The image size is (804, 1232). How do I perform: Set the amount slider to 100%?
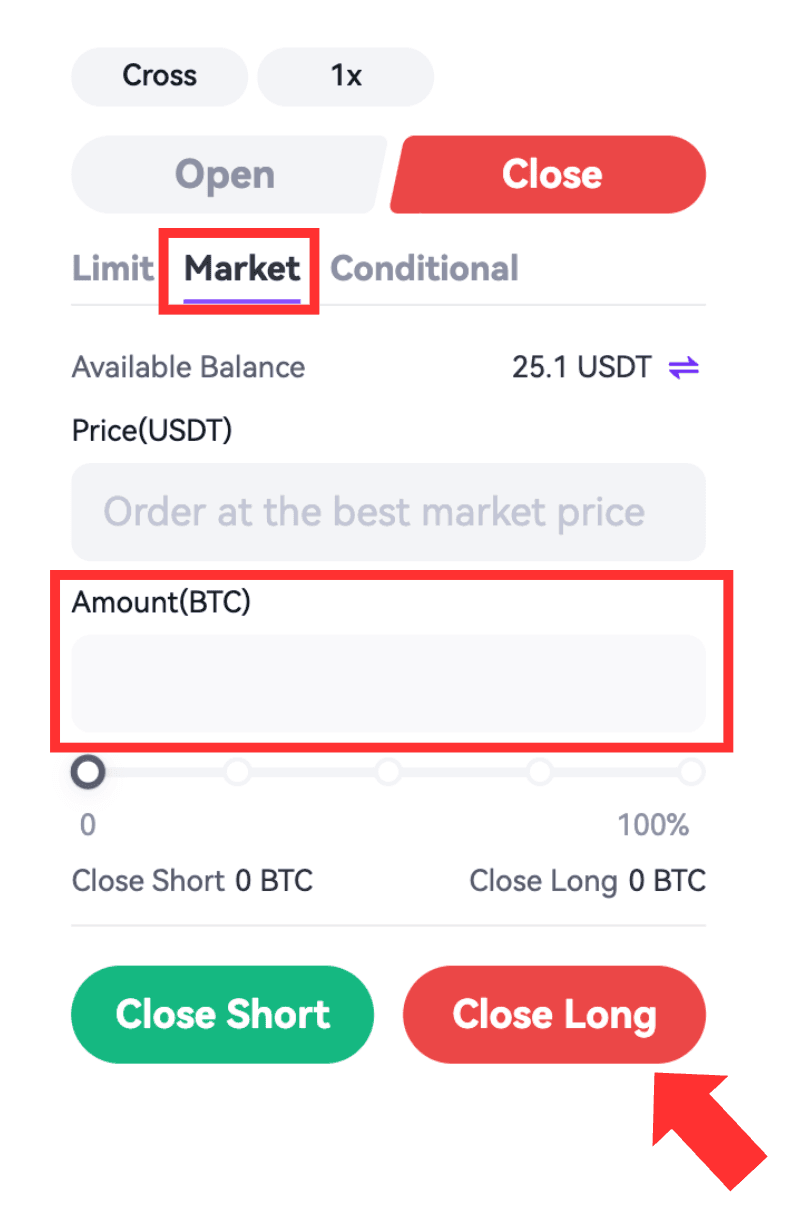point(691,772)
